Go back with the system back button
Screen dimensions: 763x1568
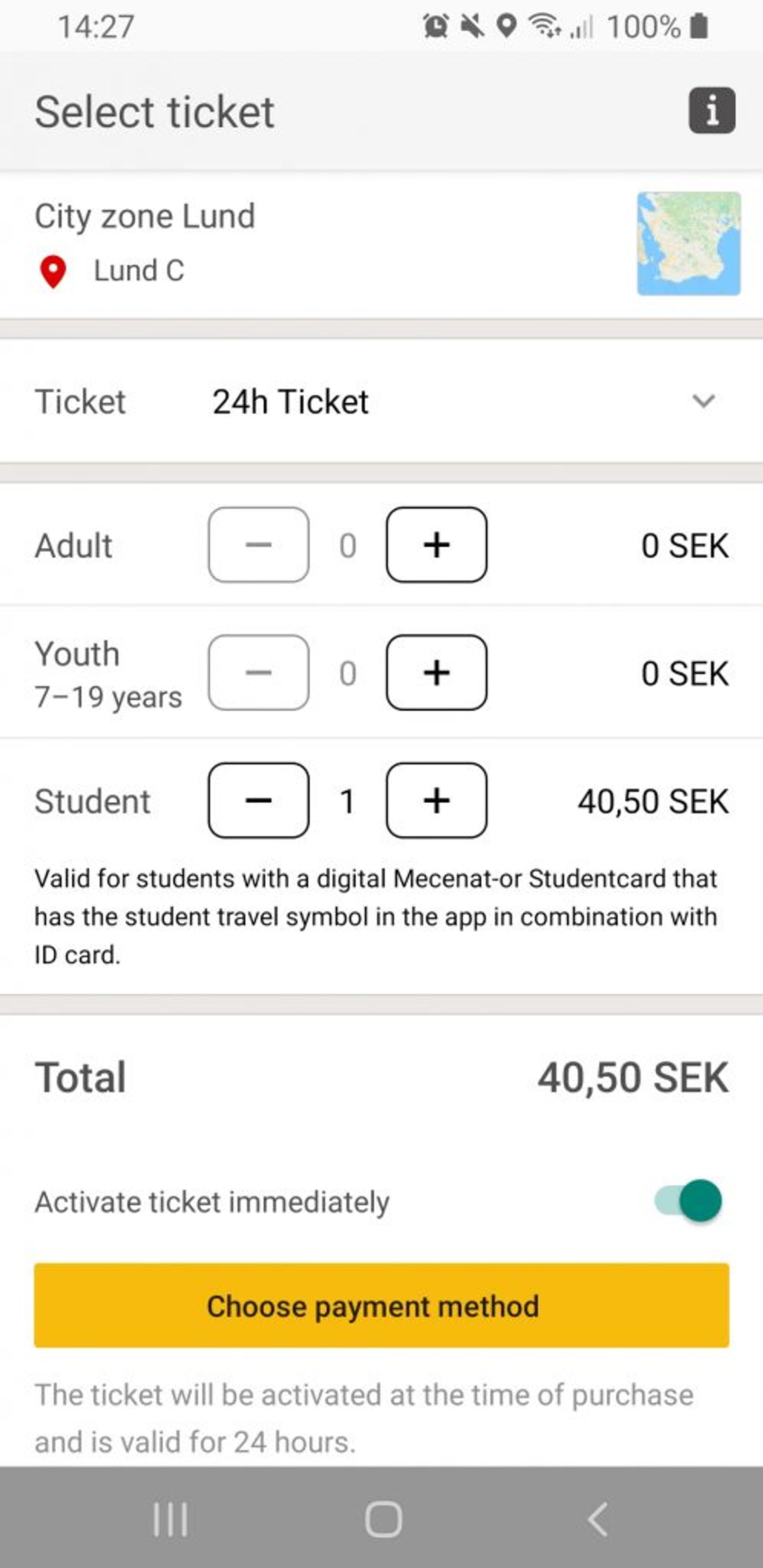(x=597, y=1519)
